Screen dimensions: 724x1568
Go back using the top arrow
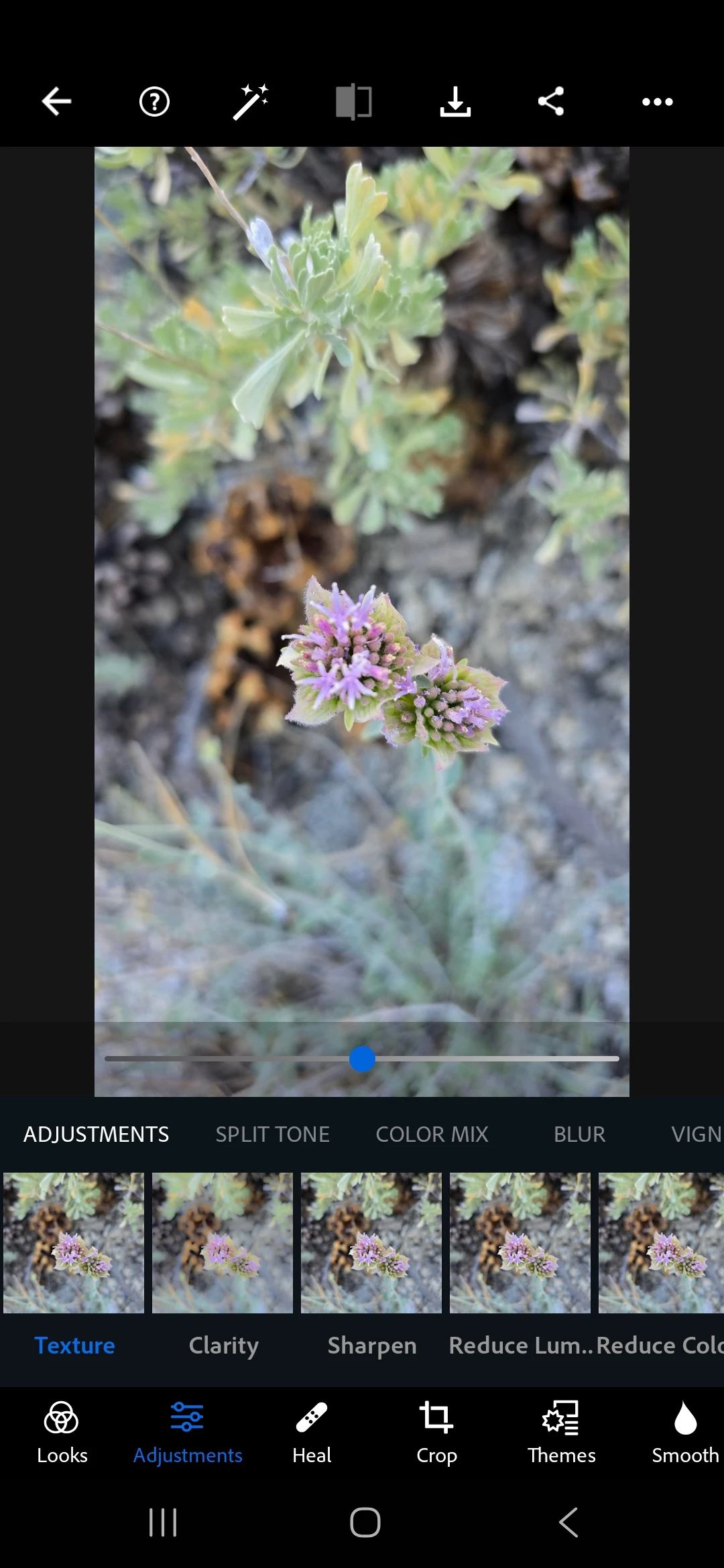pyautogui.click(x=56, y=102)
